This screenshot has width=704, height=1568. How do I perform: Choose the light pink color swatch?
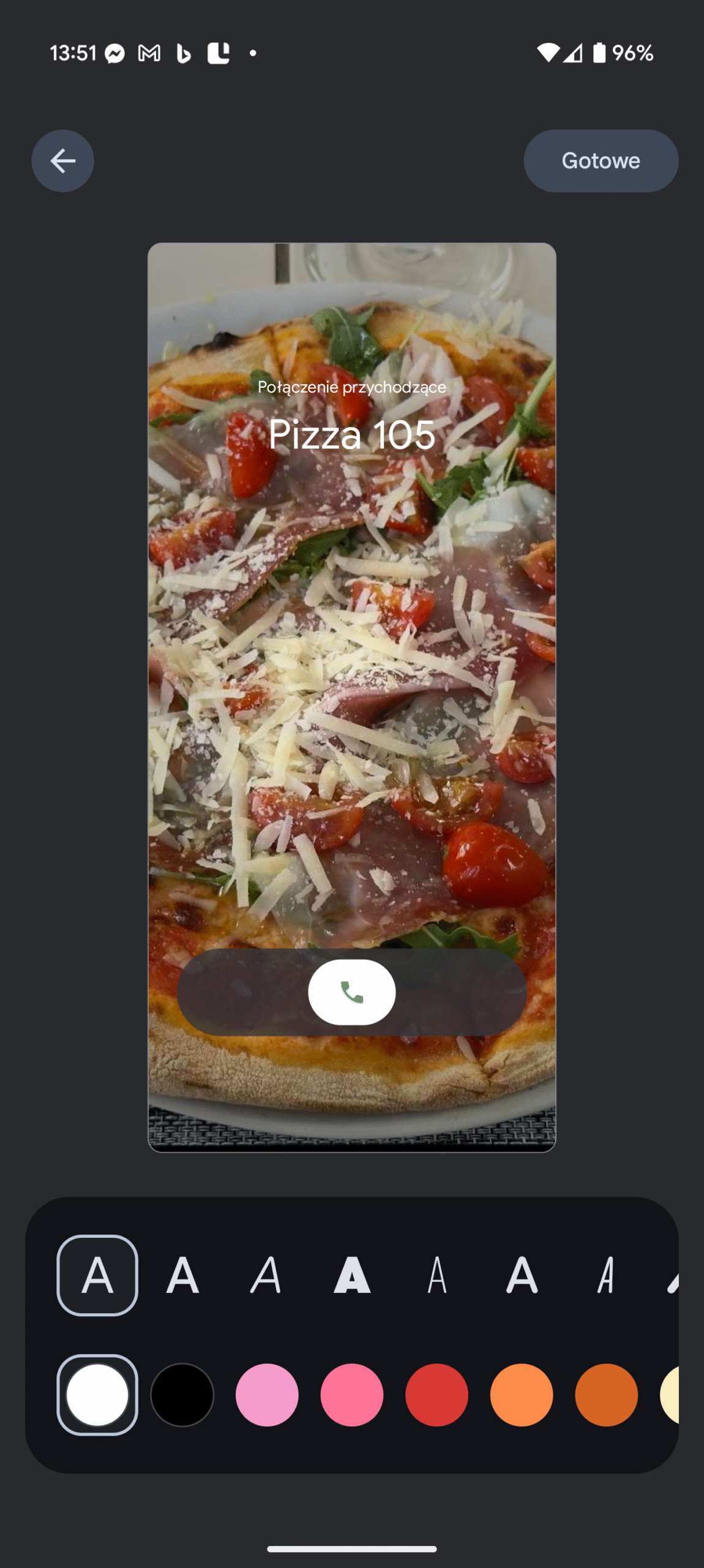(267, 1395)
